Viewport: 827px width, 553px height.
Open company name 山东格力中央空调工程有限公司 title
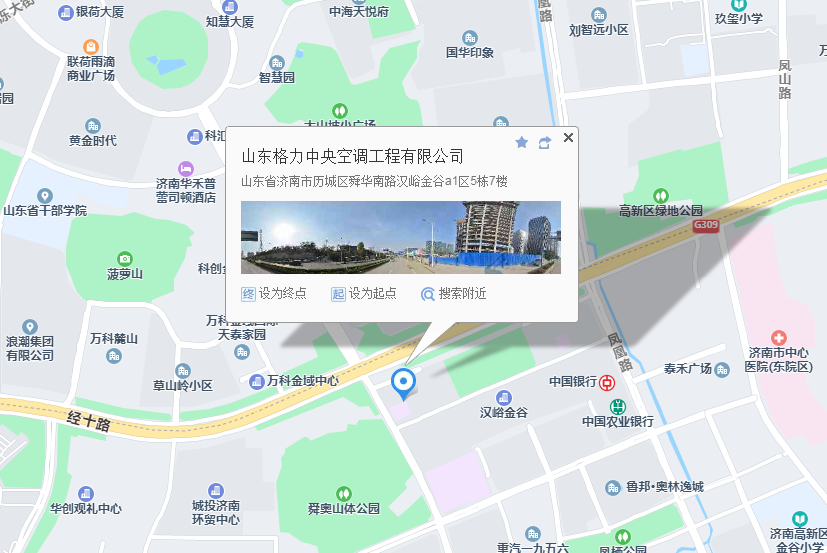tap(353, 156)
